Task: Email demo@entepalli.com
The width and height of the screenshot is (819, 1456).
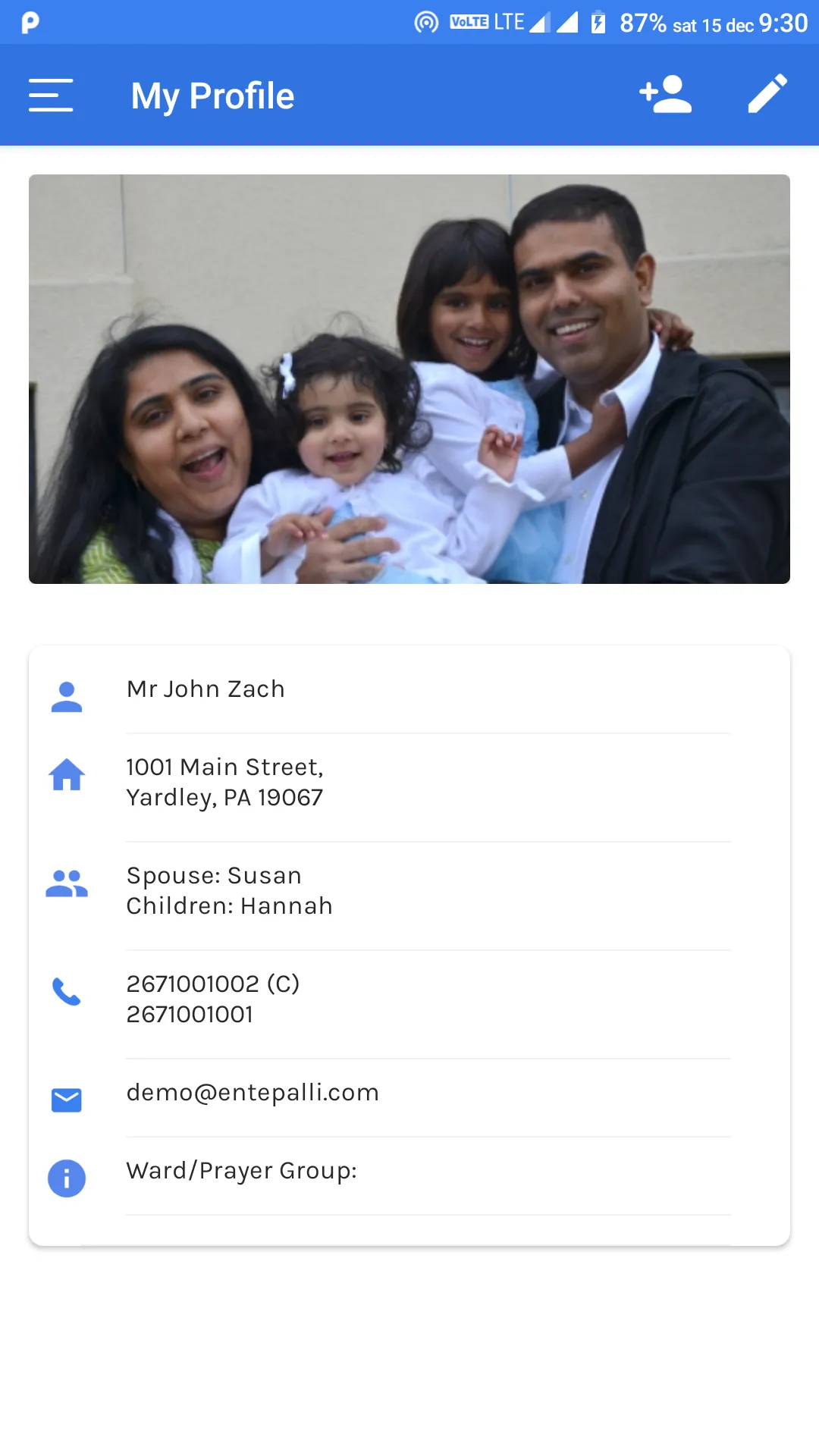Action: tap(253, 1093)
